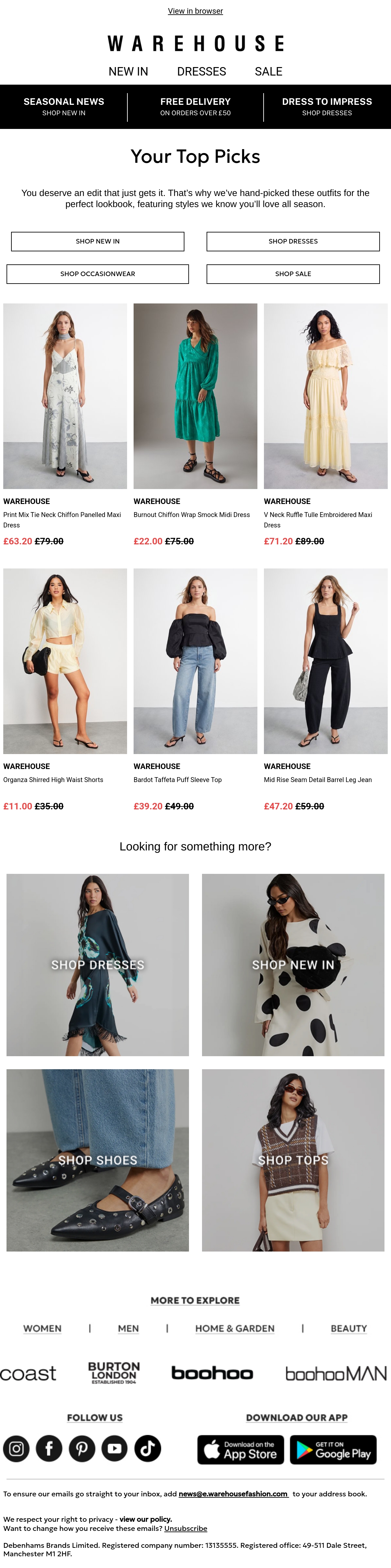Visit the boohoo brand link
The width and height of the screenshot is (391, 1568).
pos(212,1373)
